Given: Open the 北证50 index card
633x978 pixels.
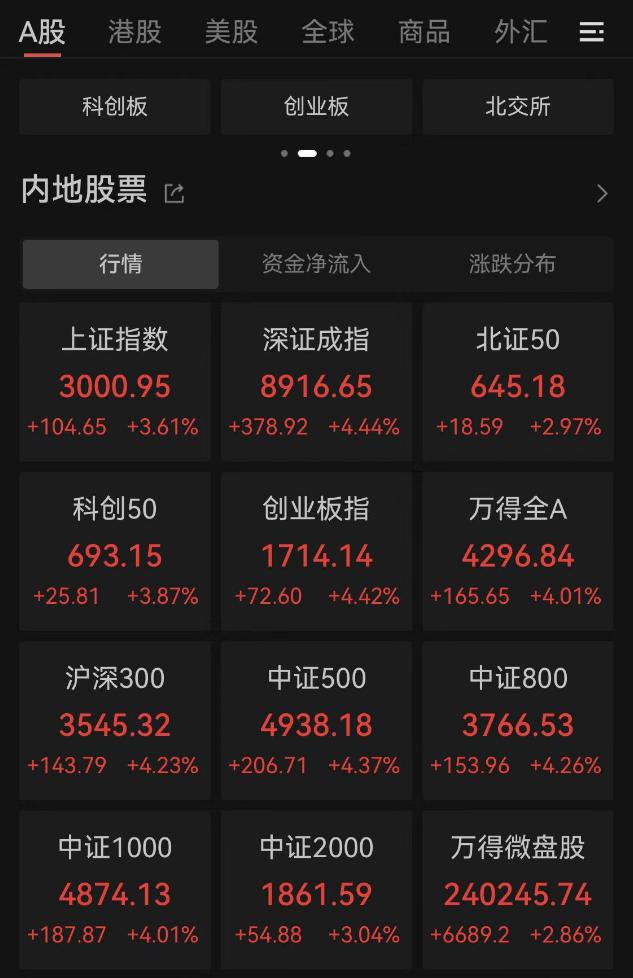Looking at the screenshot, I should coord(517,382).
